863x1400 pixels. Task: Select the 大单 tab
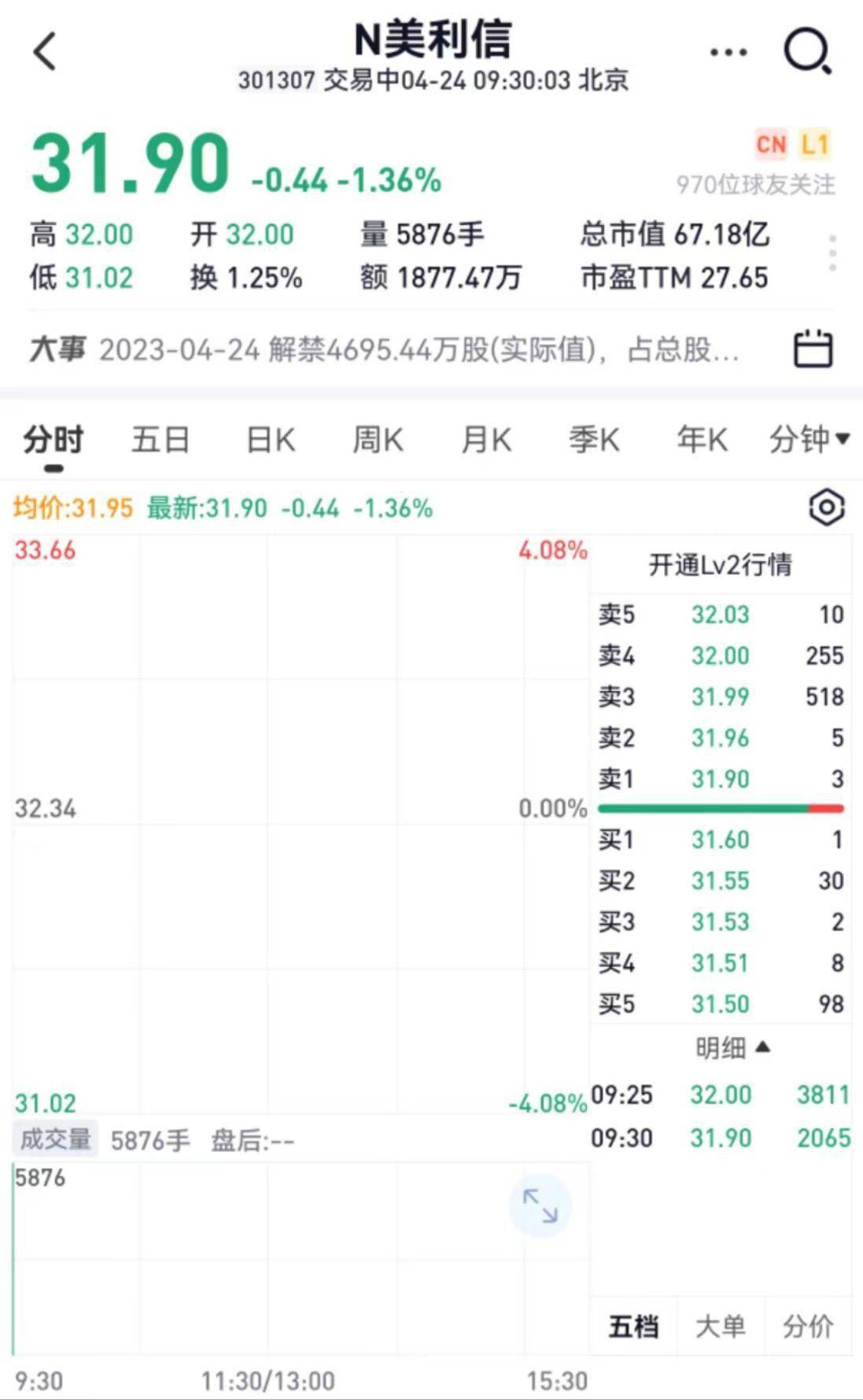720,1326
